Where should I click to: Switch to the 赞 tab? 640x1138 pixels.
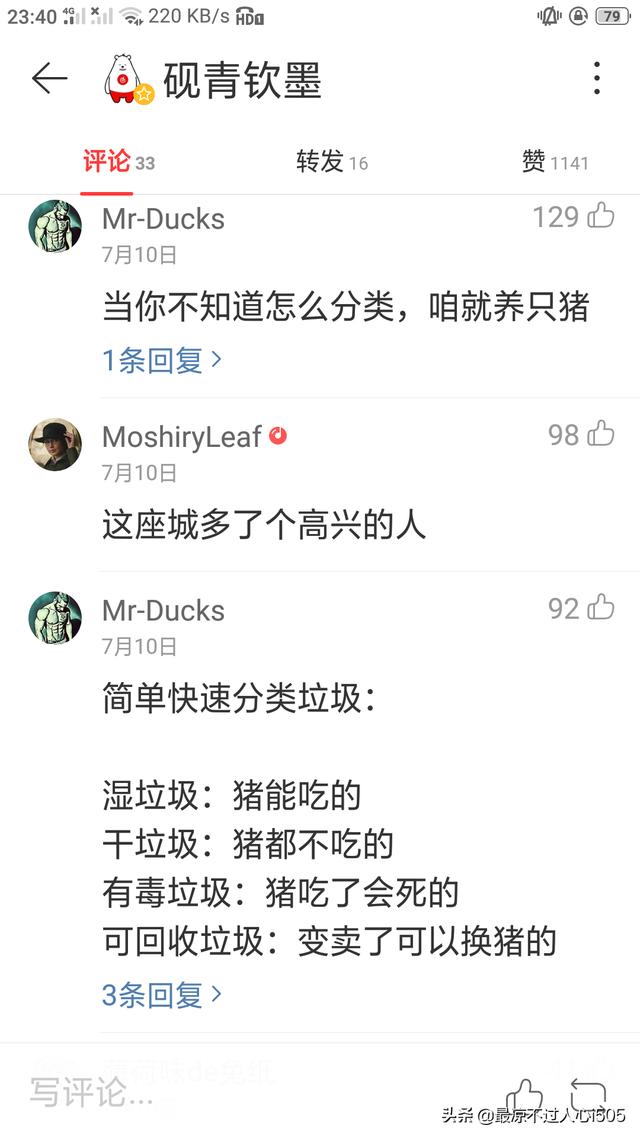click(554, 161)
